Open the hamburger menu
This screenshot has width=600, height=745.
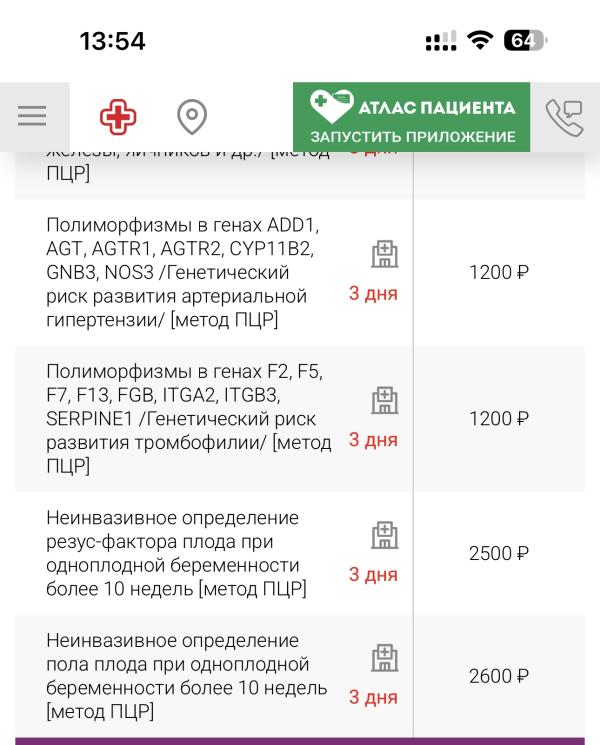pyautogui.click(x=32, y=116)
